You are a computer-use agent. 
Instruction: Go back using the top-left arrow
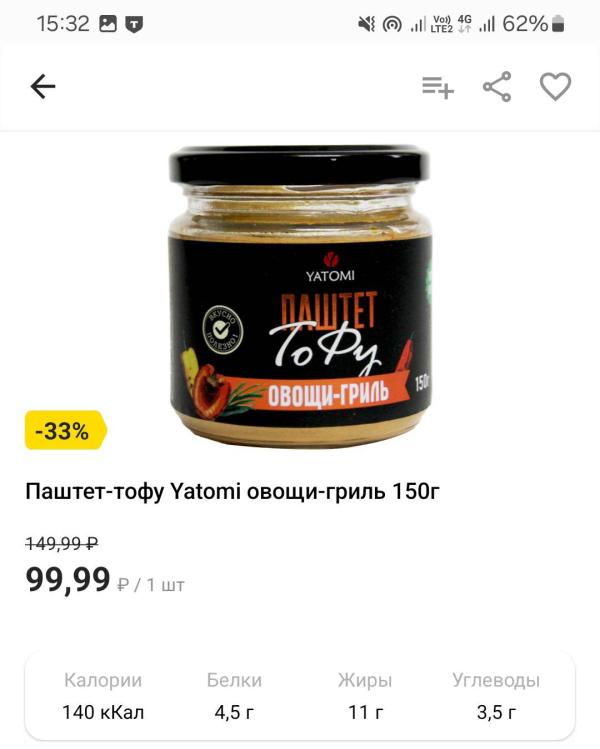click(43, 86)
